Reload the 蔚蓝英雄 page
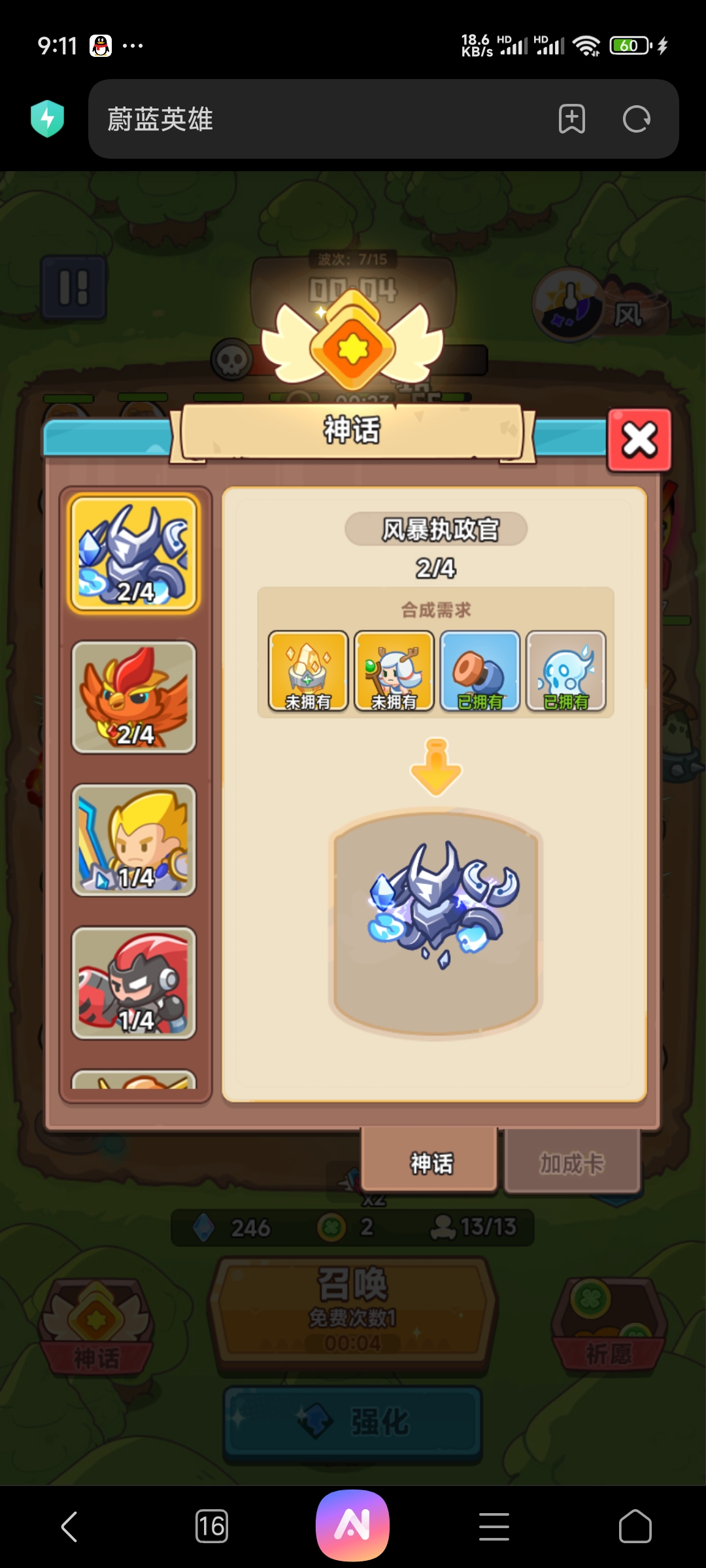The image size is (706, 1568). (x=636, y=120)
